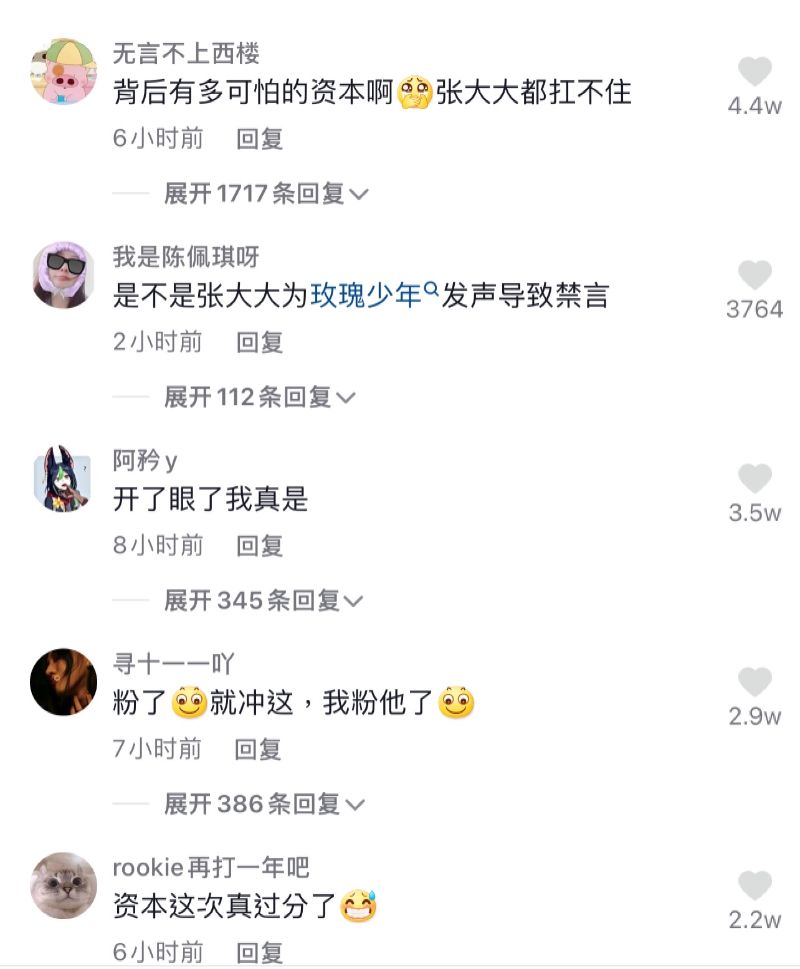This screenshot has width=800, height=969.
Task: Reply to 无言不上西楼's comment
Action: (x=260, y=139)
